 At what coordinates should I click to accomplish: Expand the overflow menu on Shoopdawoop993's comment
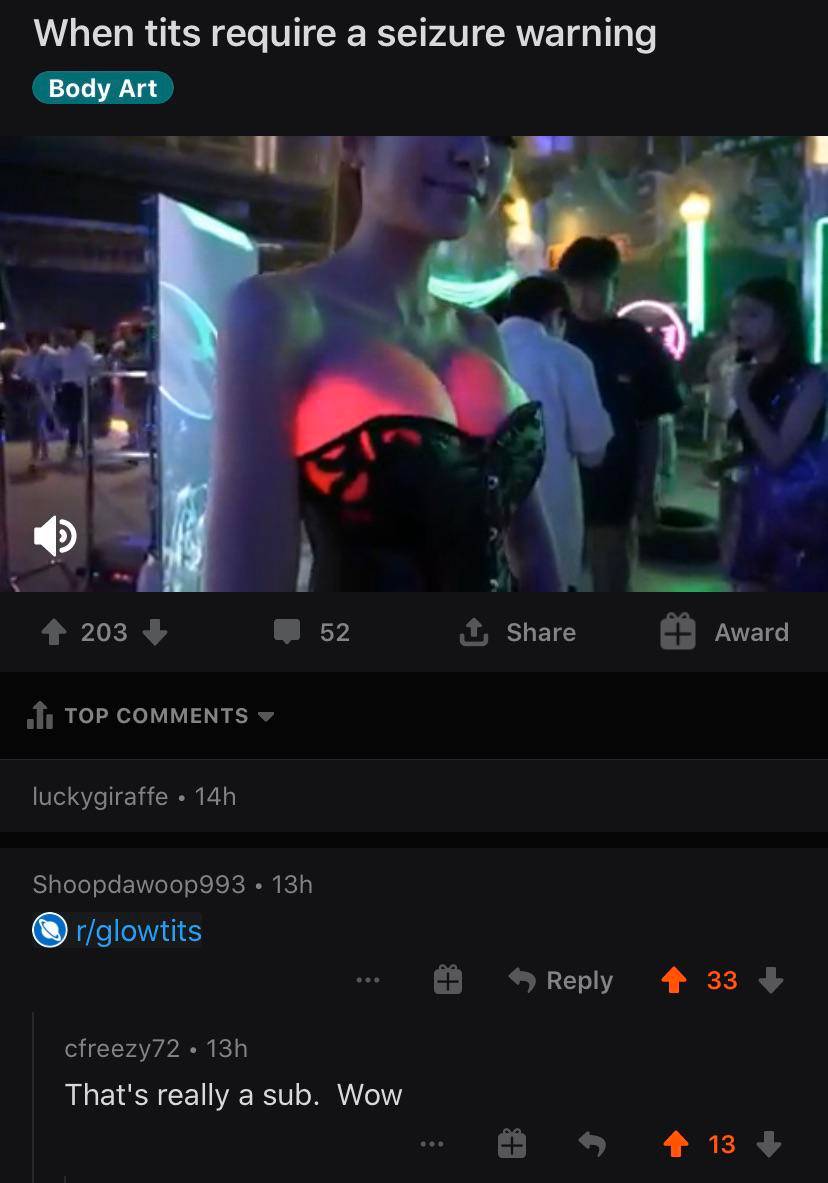[367, 980]
